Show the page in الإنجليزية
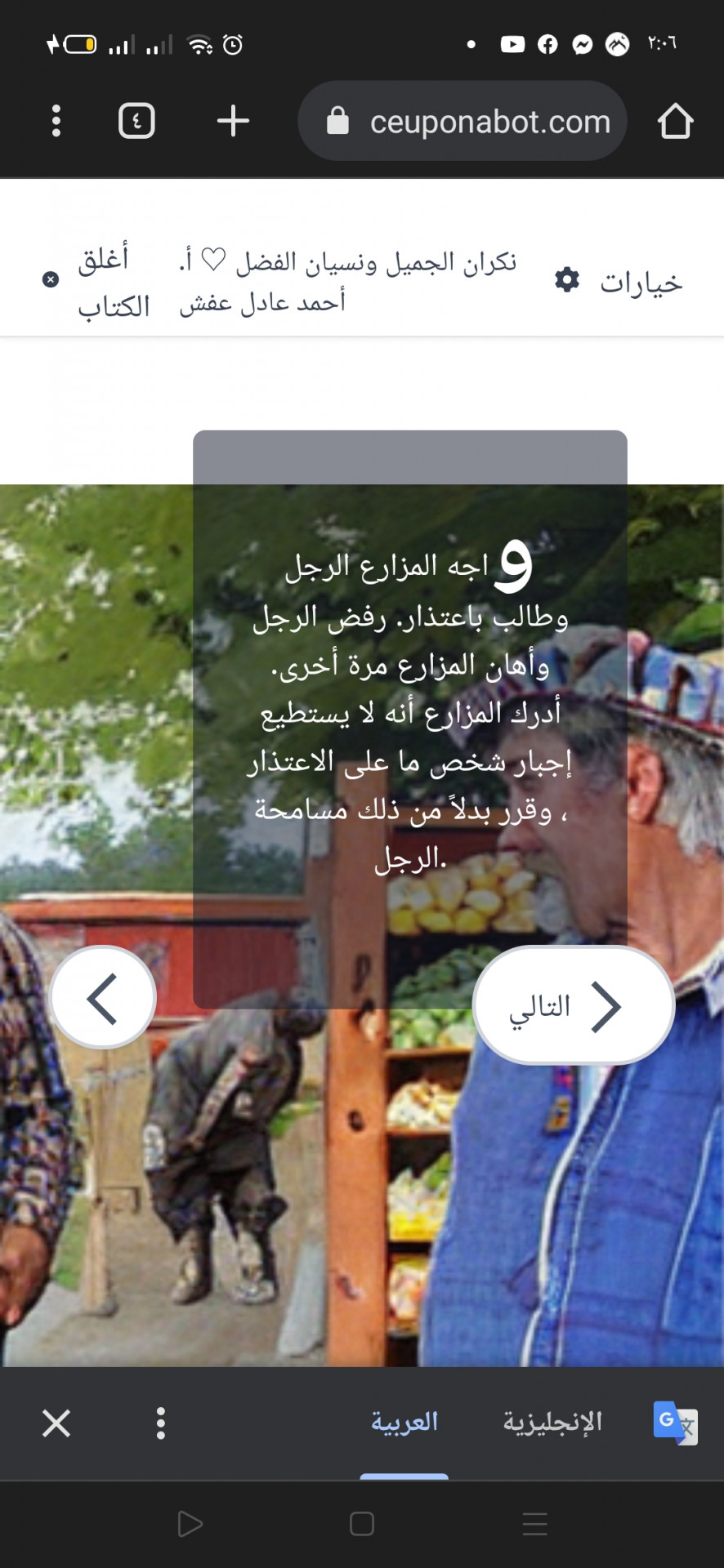This screenshot has height=1568, width=724. pyautogui.click(x=552, y=1422)
